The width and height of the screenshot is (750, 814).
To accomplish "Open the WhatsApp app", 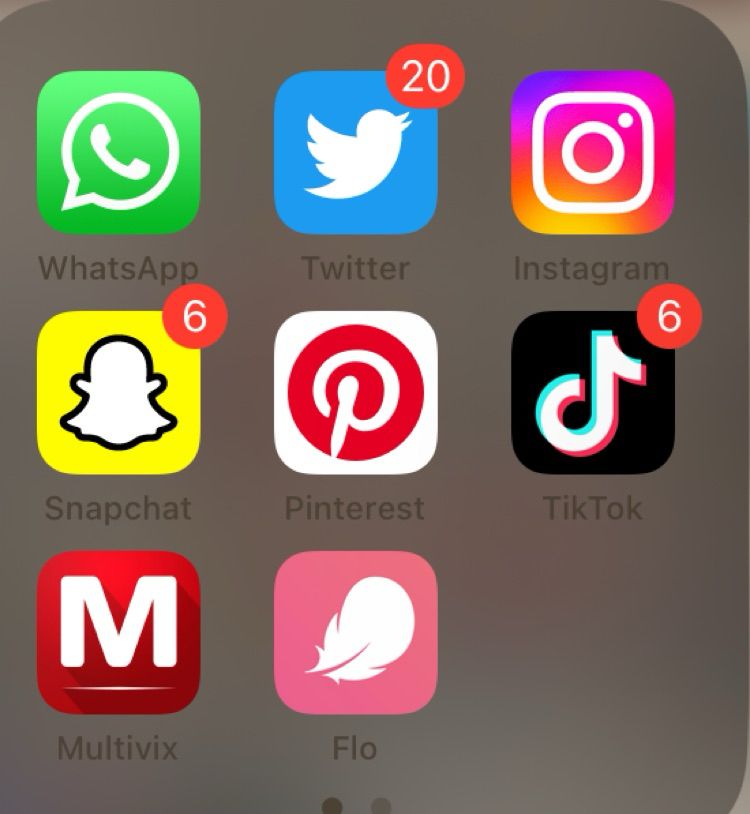I will click(118, 153).
